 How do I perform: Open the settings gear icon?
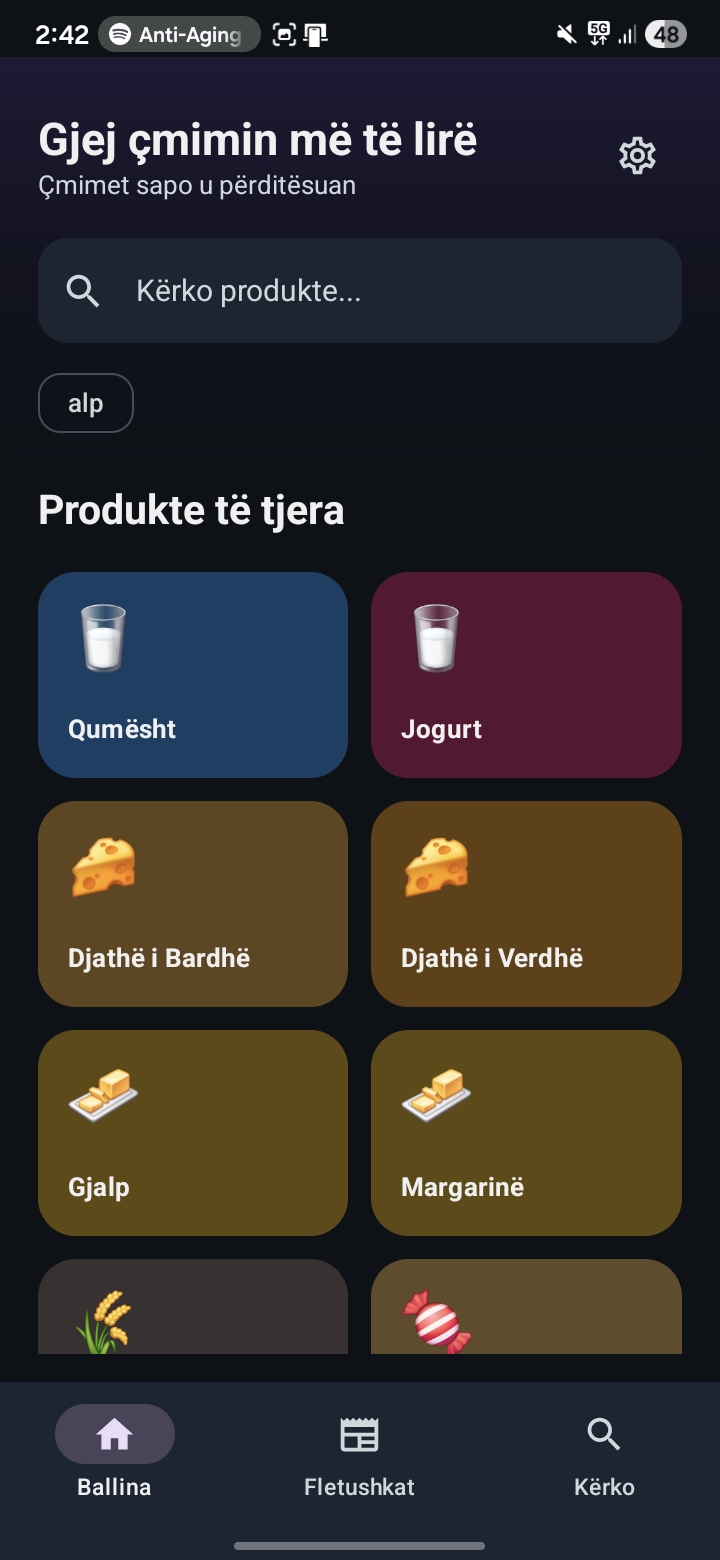point(637,154)
